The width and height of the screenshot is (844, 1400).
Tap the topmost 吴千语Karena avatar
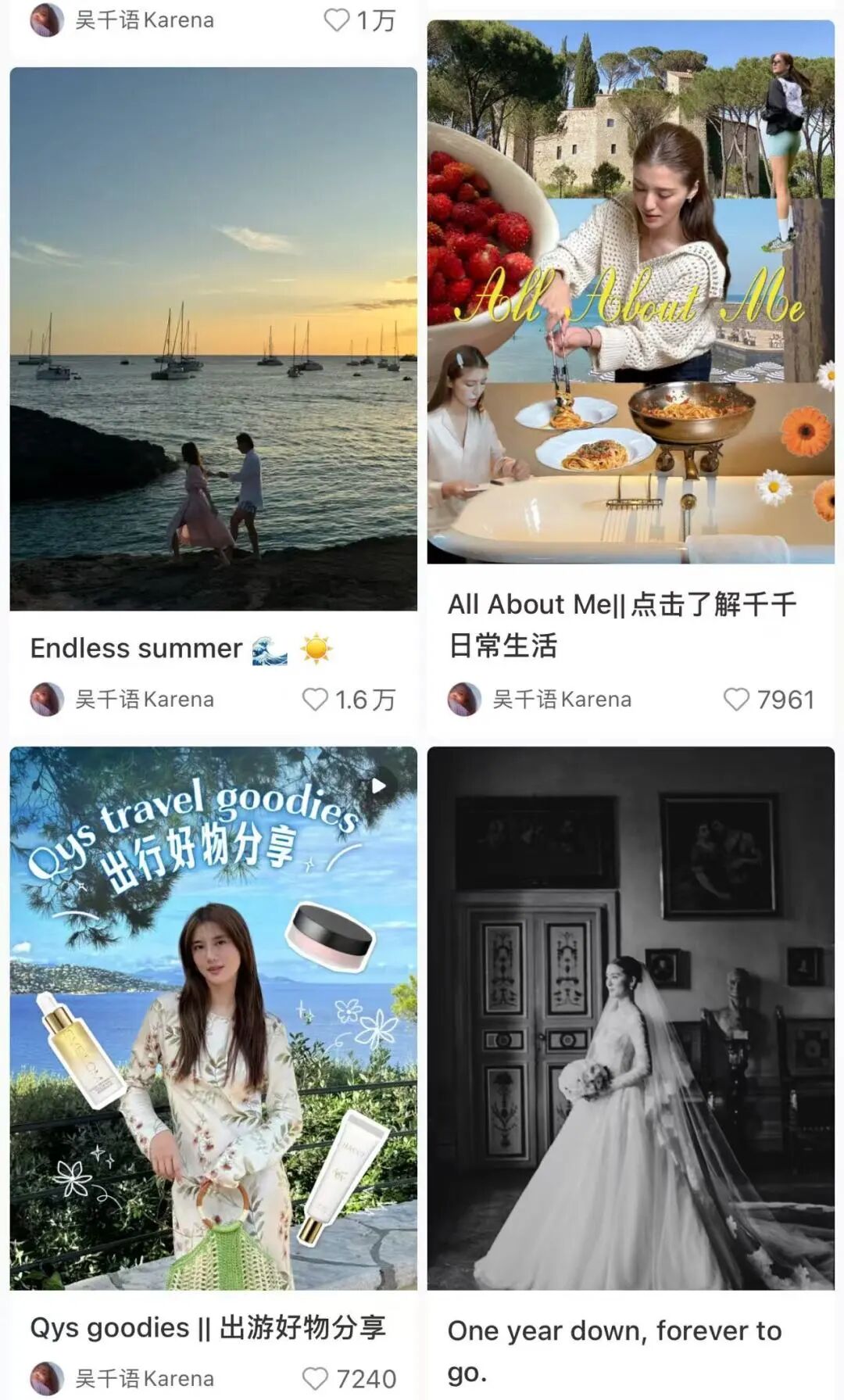[48, 21]
